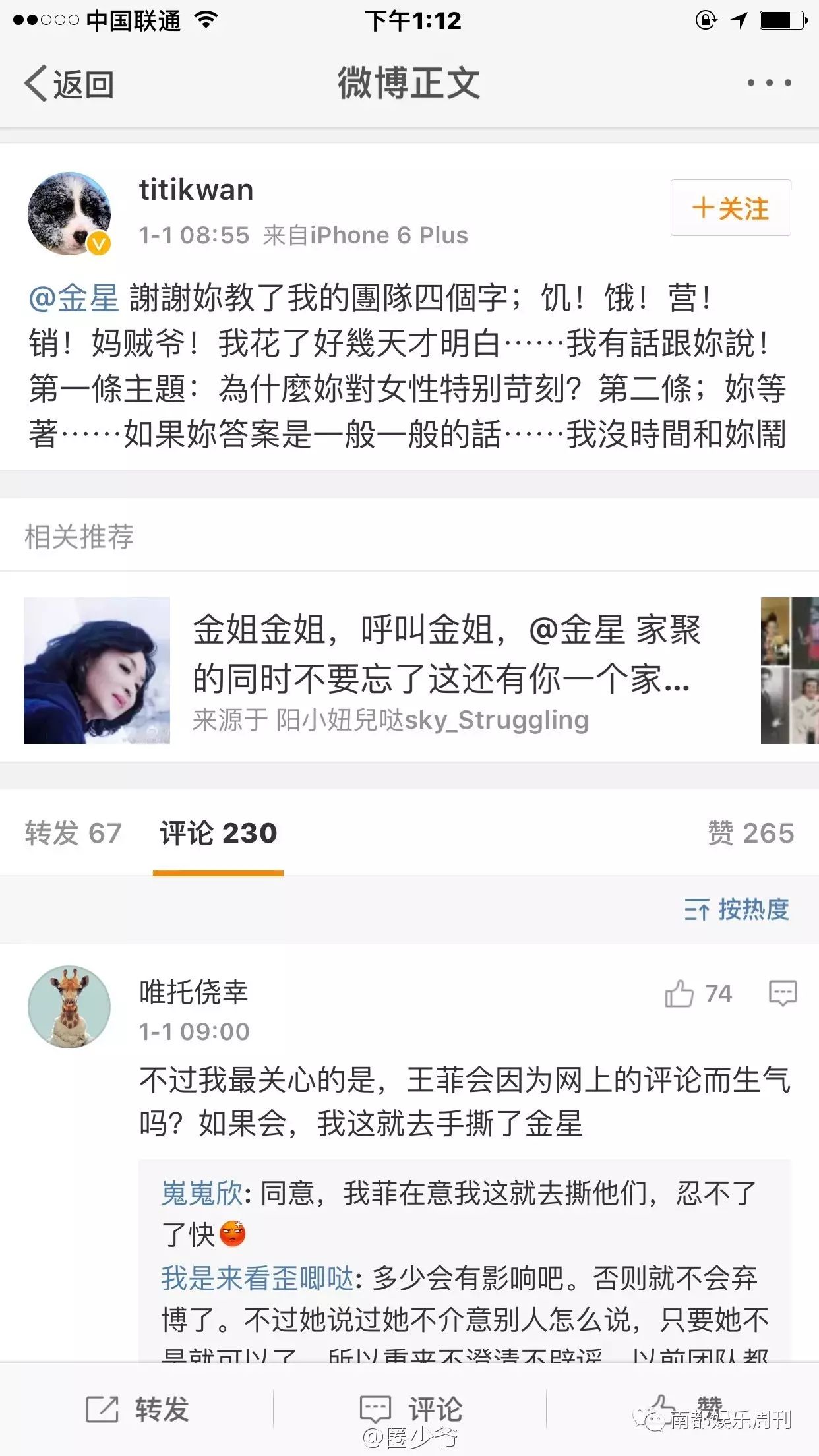The height and width of the screenshot is (1456, 819).
Task: Change comment sorting via 按热度
Action: pyautogui.click(x=737, y=909)
